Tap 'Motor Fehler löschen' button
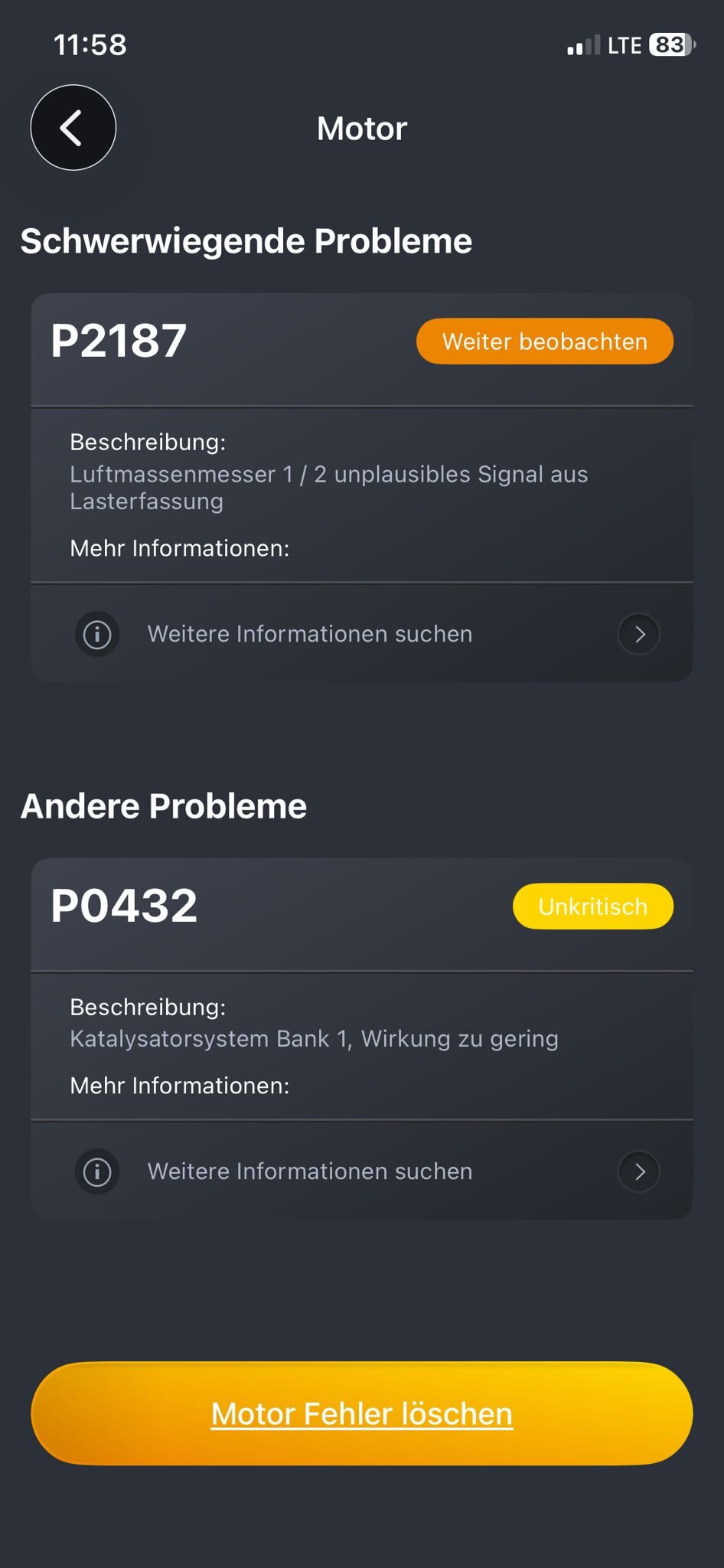This screenshot has width=724, height=1568. pos(361,1413)
